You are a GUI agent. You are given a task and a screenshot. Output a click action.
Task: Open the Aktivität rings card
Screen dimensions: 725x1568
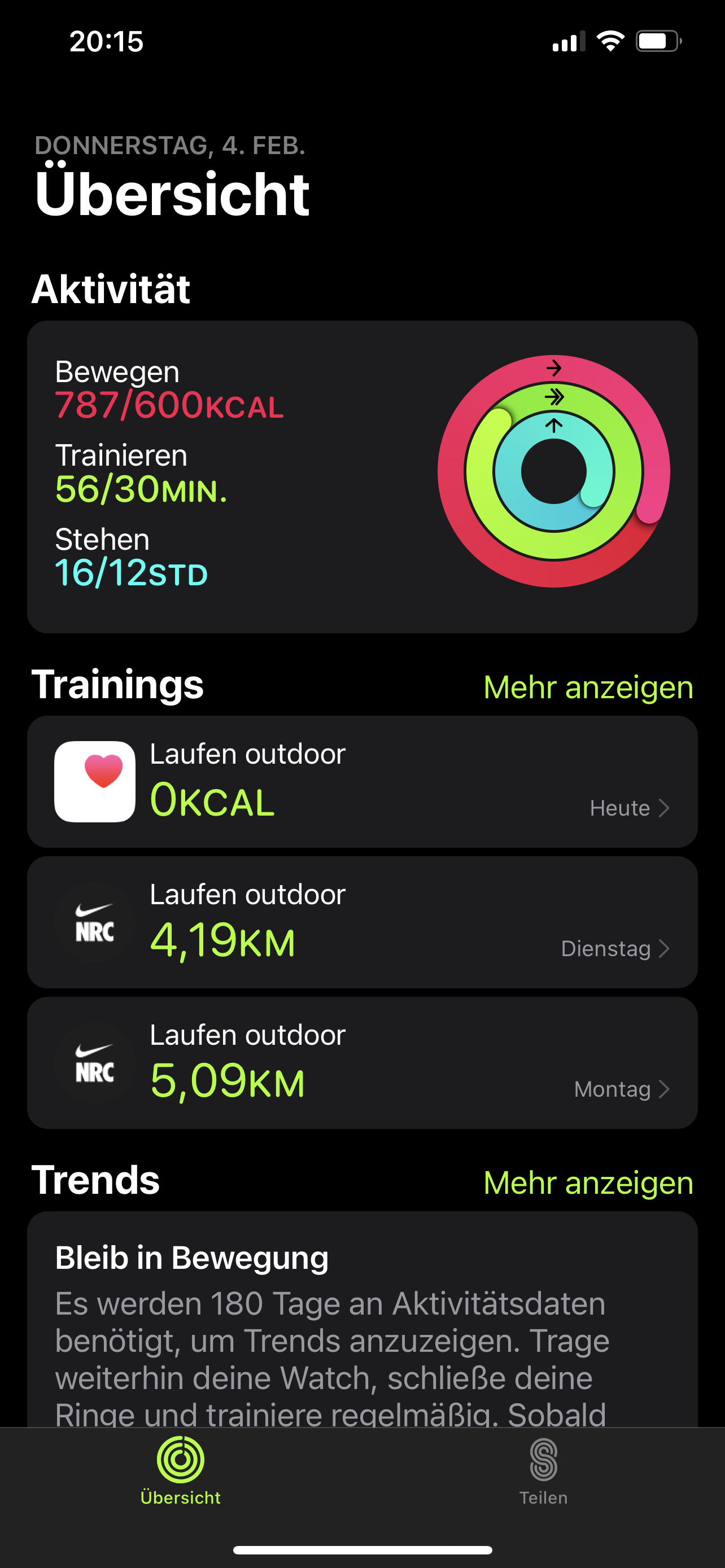click(x=362, y=476)
